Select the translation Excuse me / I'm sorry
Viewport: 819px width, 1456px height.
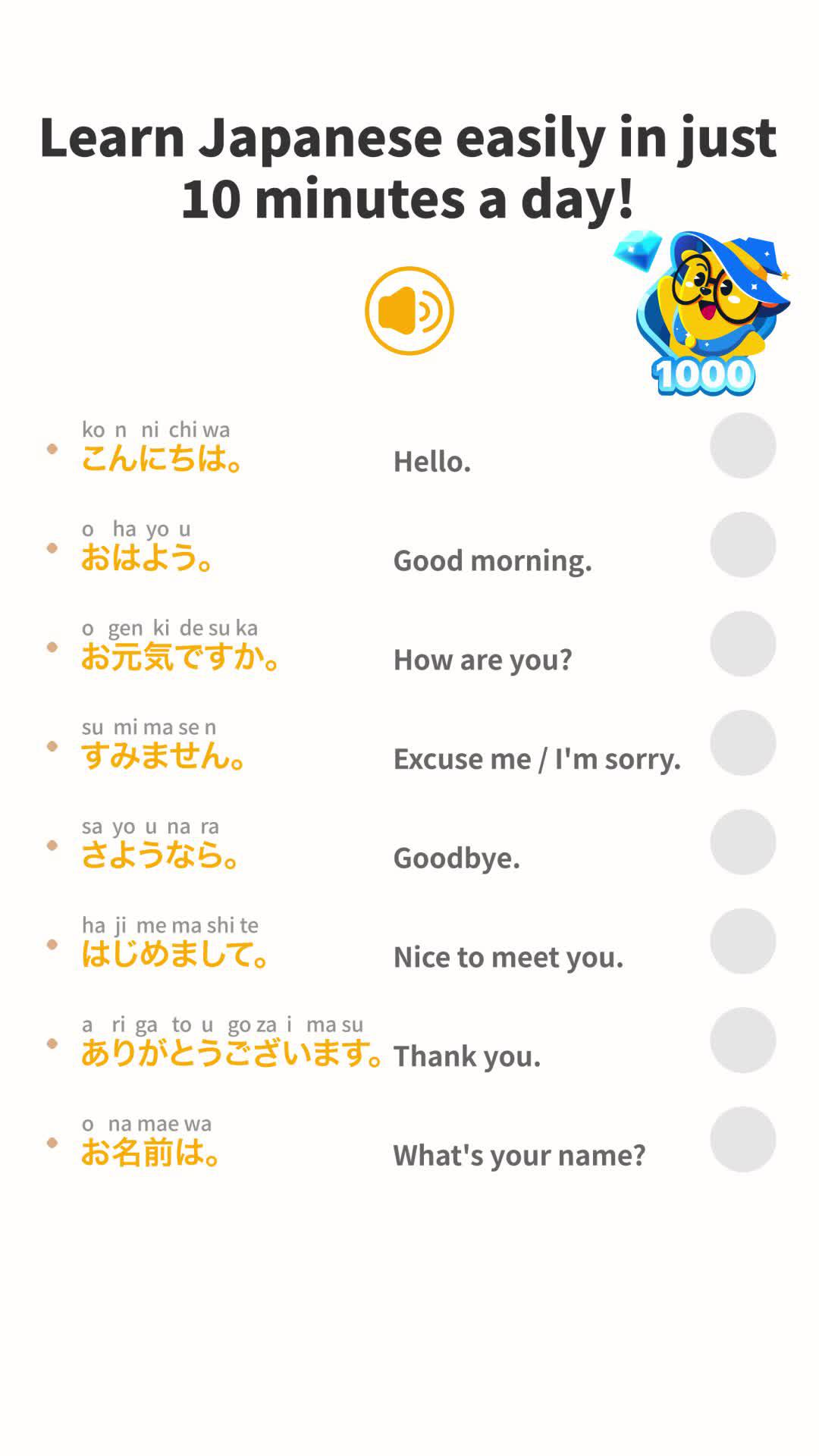click(537, 759)
